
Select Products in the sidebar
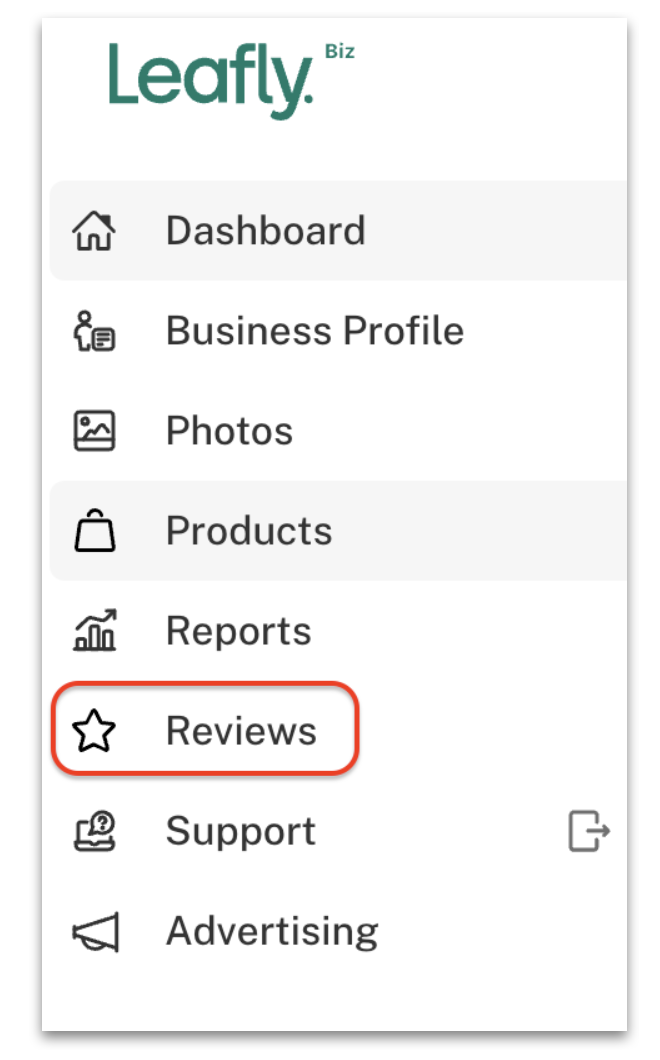338,531
